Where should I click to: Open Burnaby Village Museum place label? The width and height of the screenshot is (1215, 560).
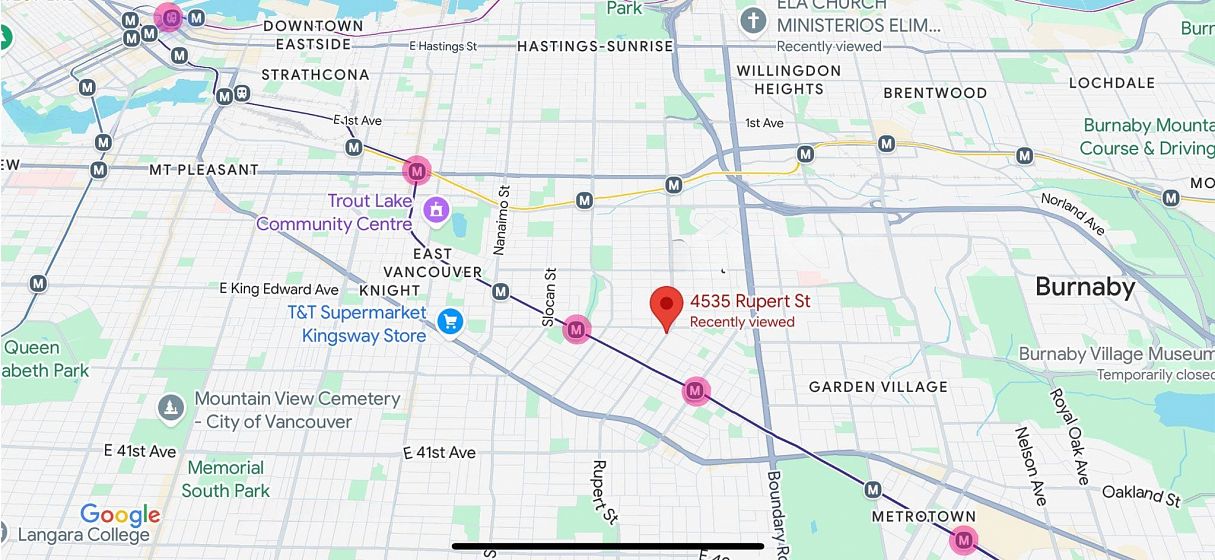click(1115, 354)
